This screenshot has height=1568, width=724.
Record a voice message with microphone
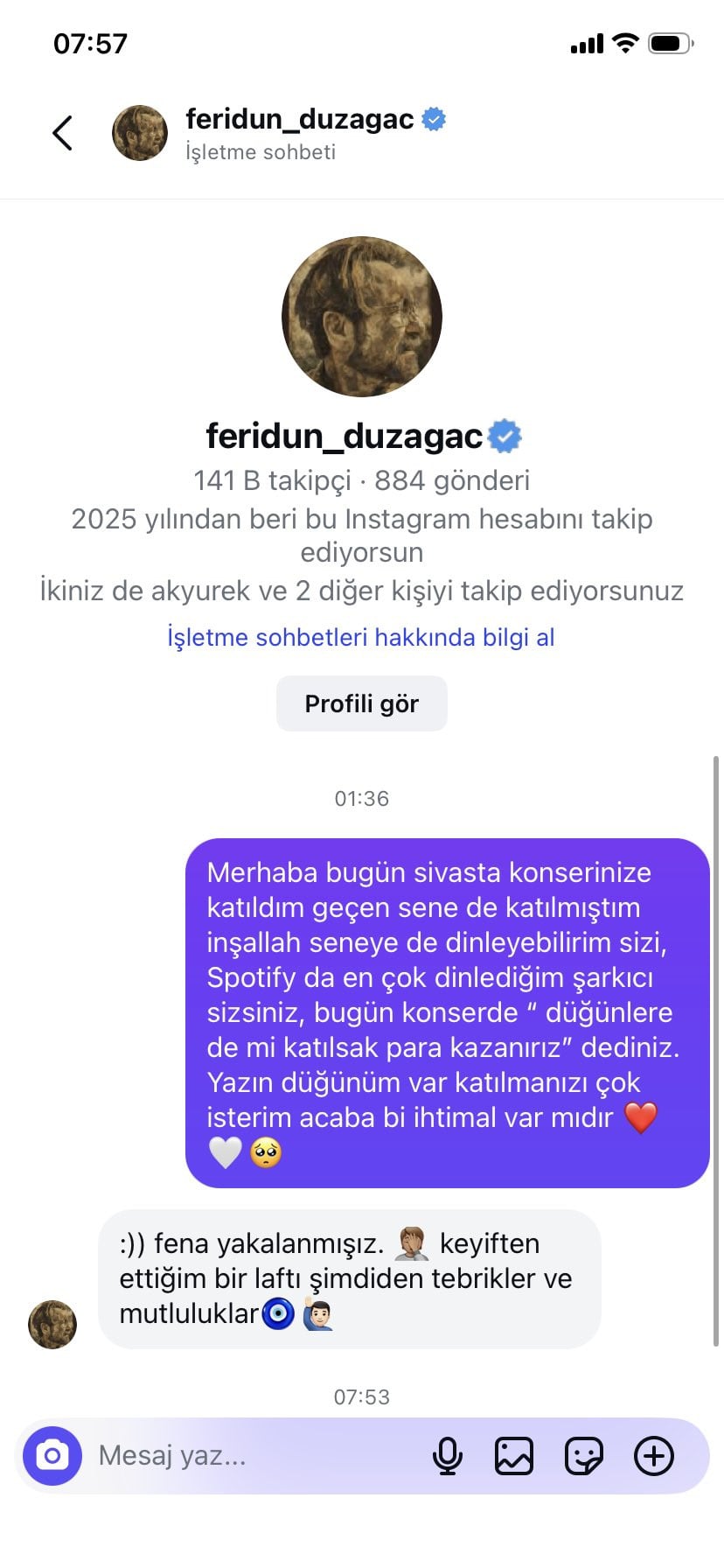[448, 1456]
